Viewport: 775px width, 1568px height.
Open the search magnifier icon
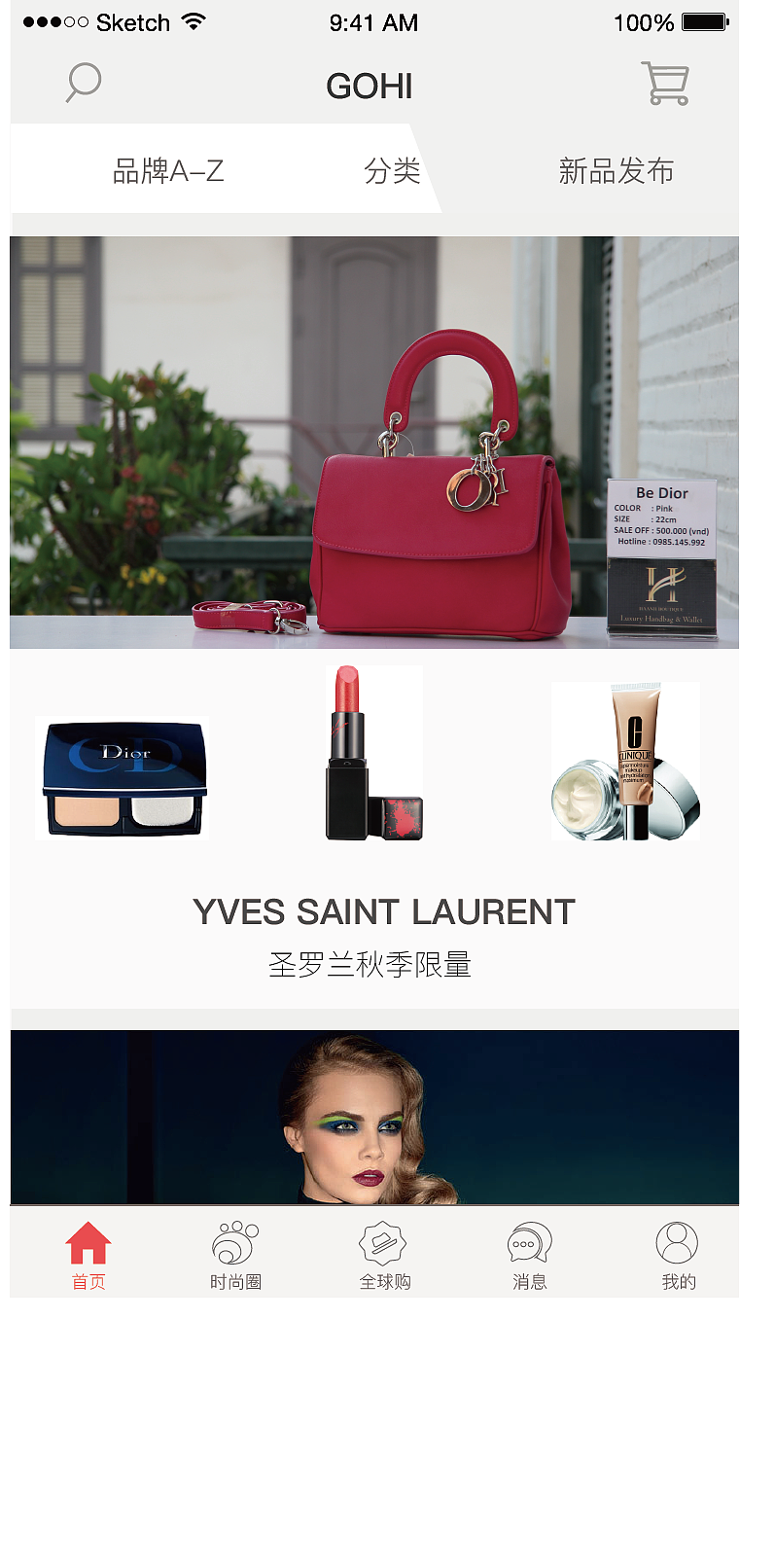[x=84, y=83]
